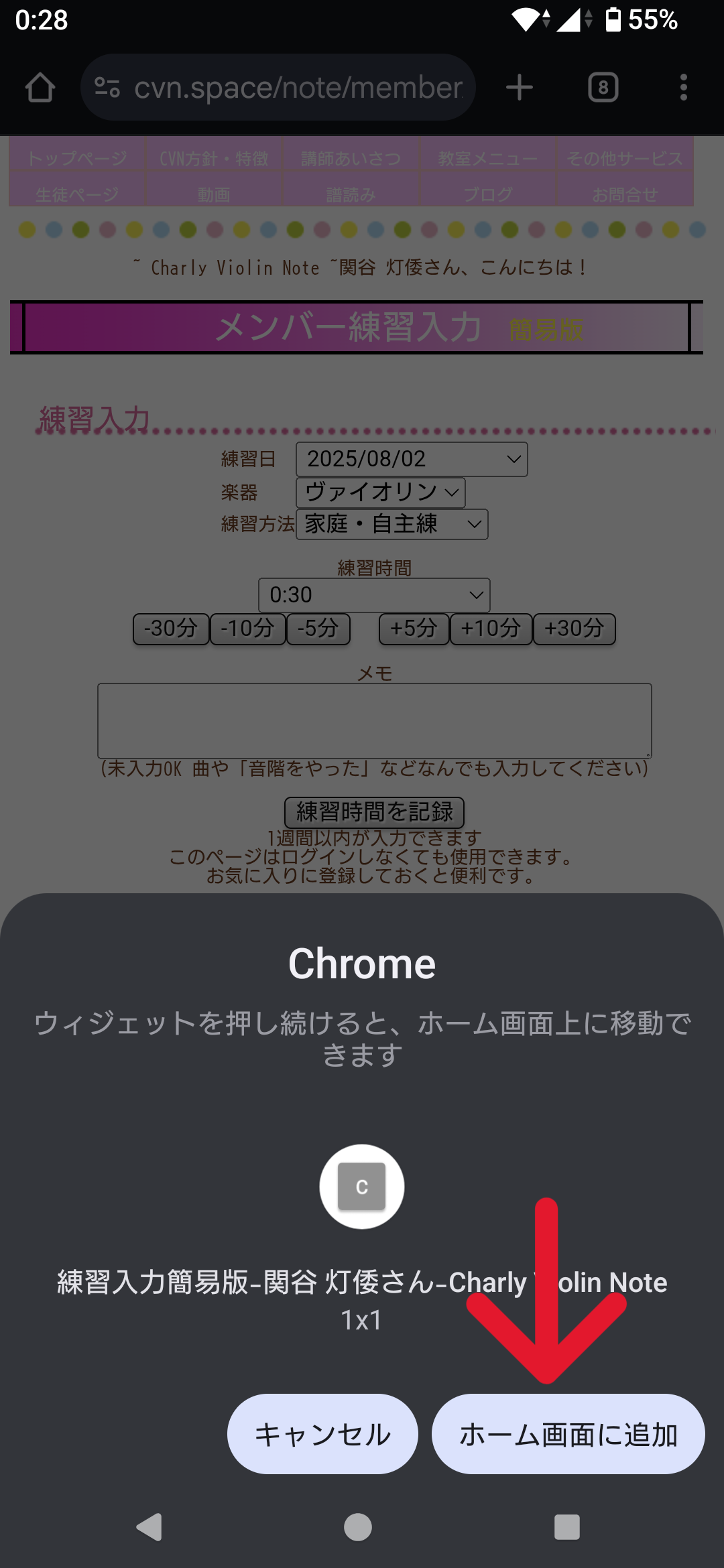Open the 練習日 date dropdown
724x1568 pixels.
coord(411,459)
